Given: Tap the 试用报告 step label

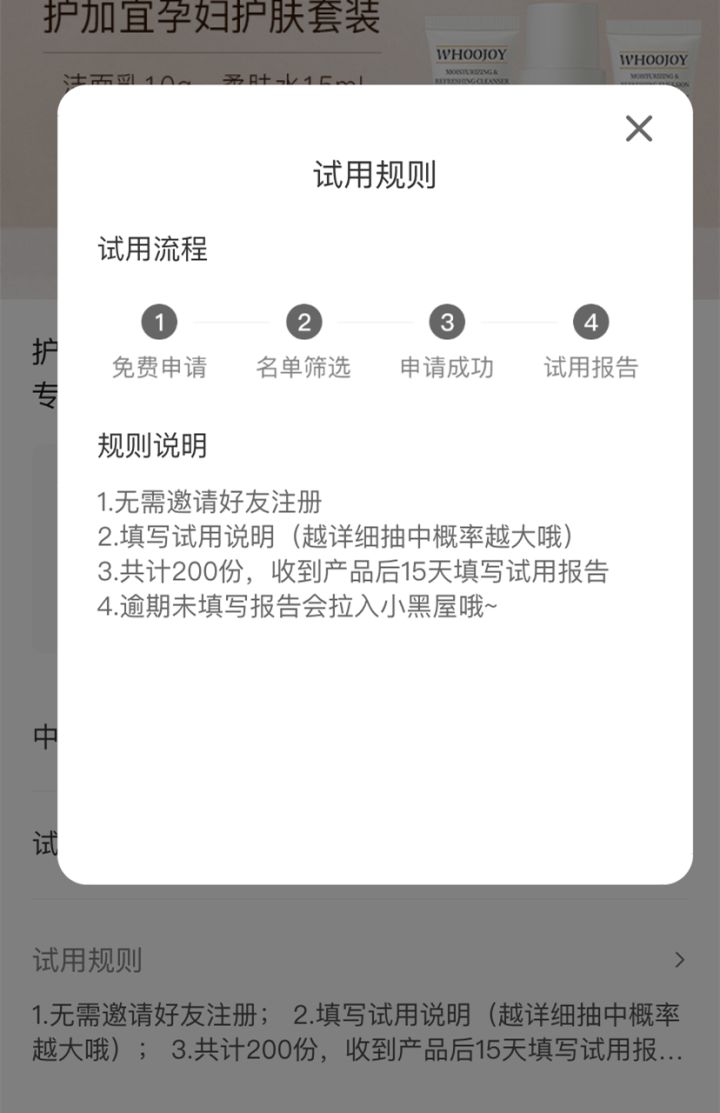Looking at the screenshot, I should pyautogui.click(x=589, y=367).
